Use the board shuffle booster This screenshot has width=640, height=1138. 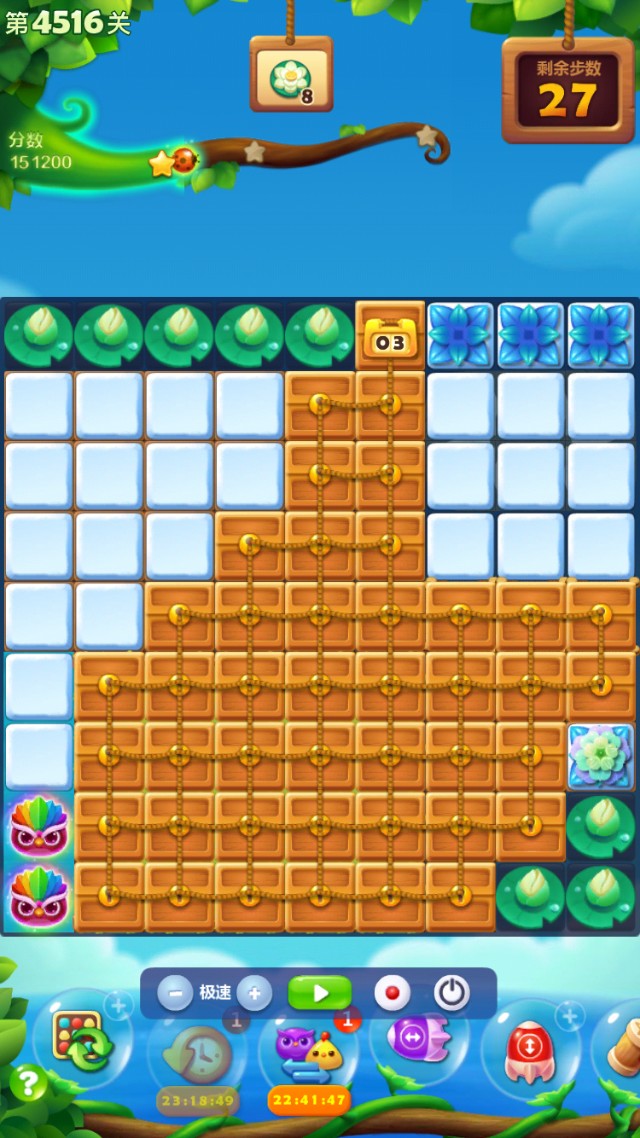[x=82, y=1042]
